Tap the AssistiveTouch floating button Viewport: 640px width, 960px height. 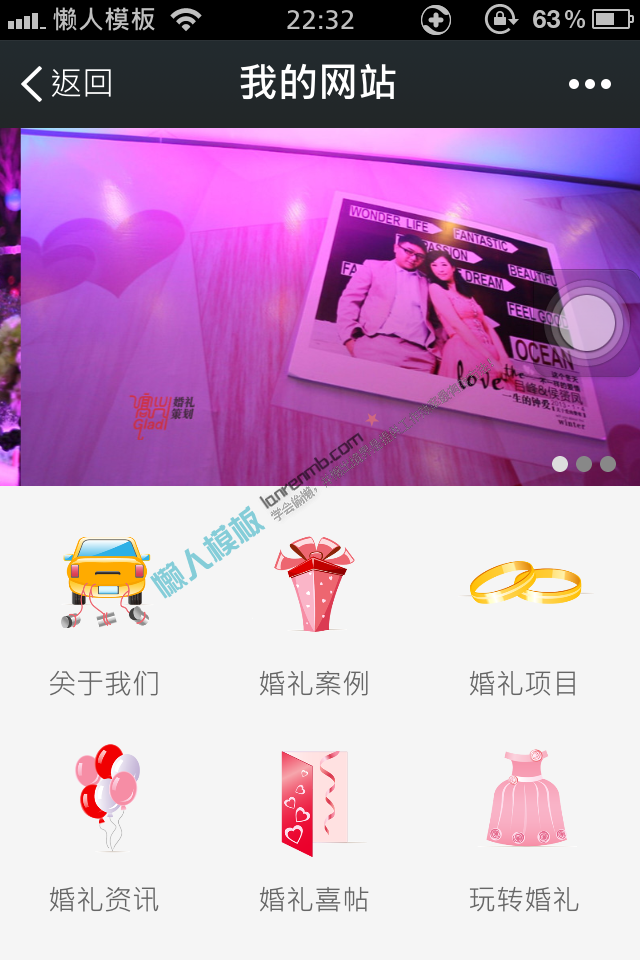586,323
